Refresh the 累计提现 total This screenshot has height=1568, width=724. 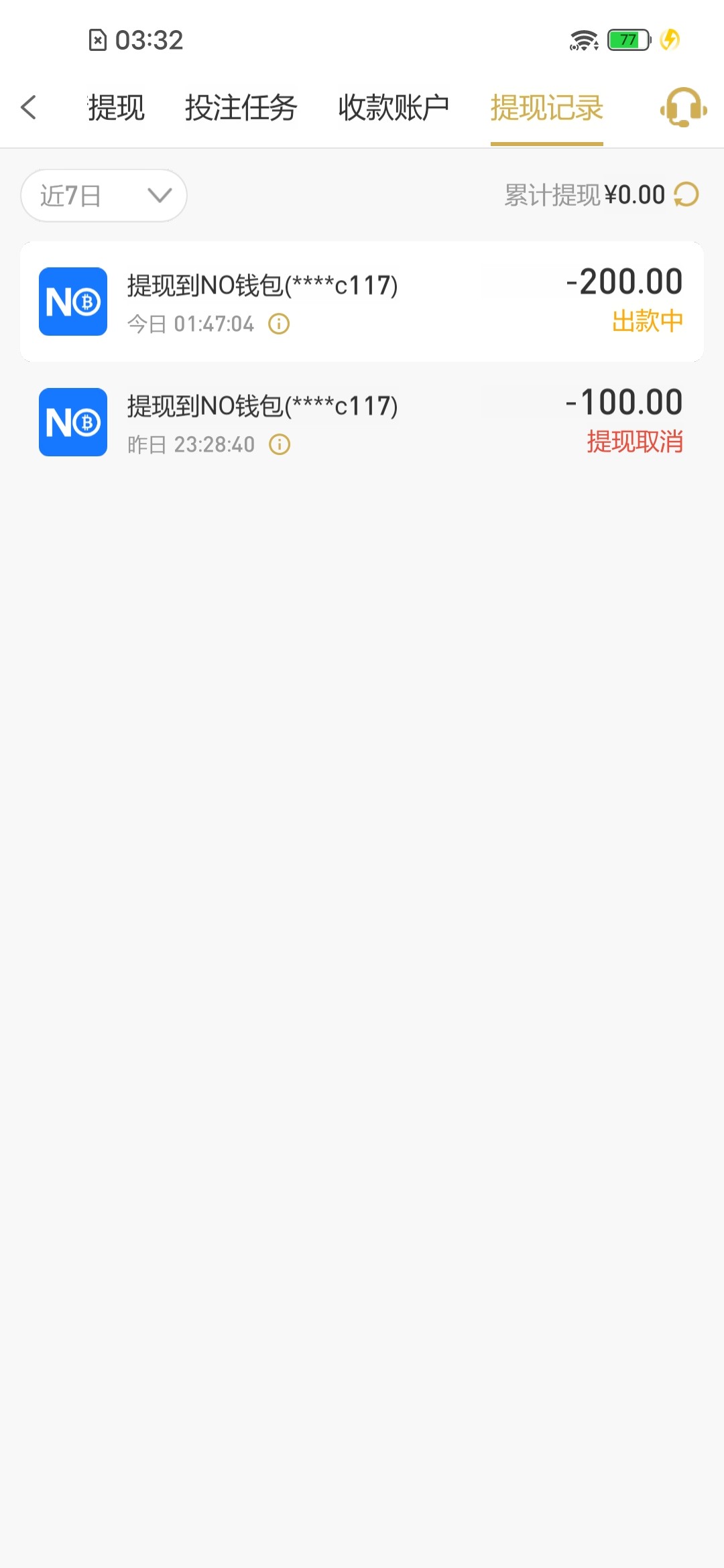click(686, 195)
